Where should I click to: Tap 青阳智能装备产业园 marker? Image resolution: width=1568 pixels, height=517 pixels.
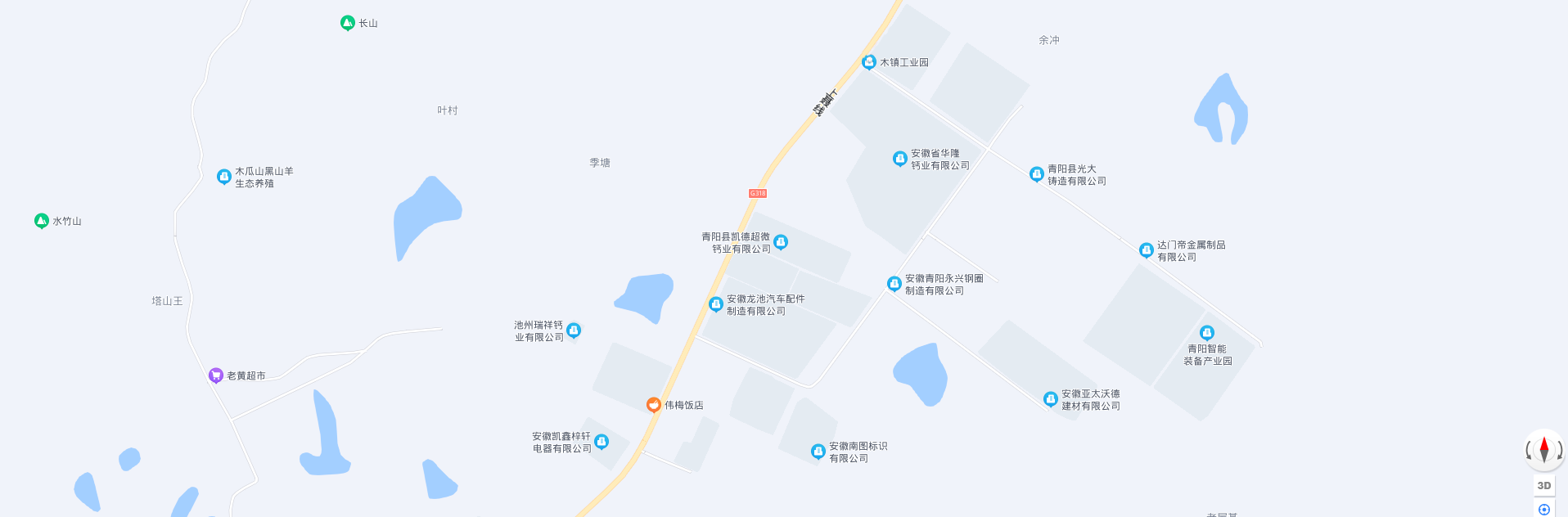coord(1207,333)
